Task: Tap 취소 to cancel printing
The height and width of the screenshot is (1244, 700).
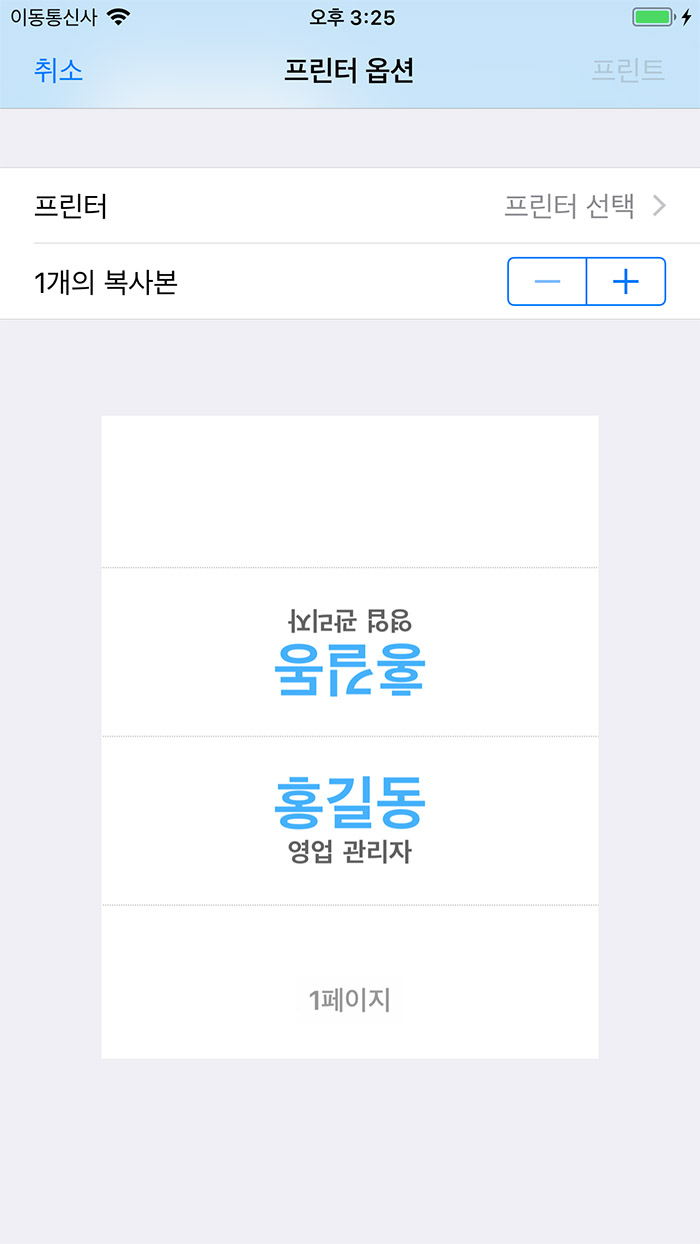Action: (58, 70)
